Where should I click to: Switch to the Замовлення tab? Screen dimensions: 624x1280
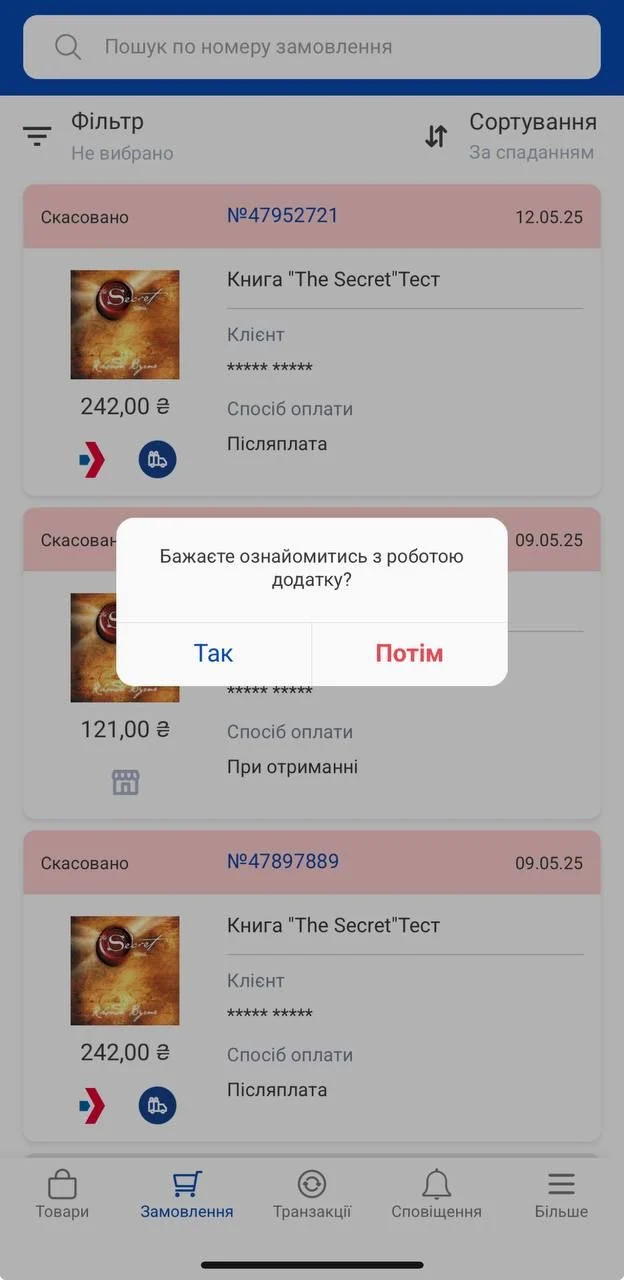187,1195
